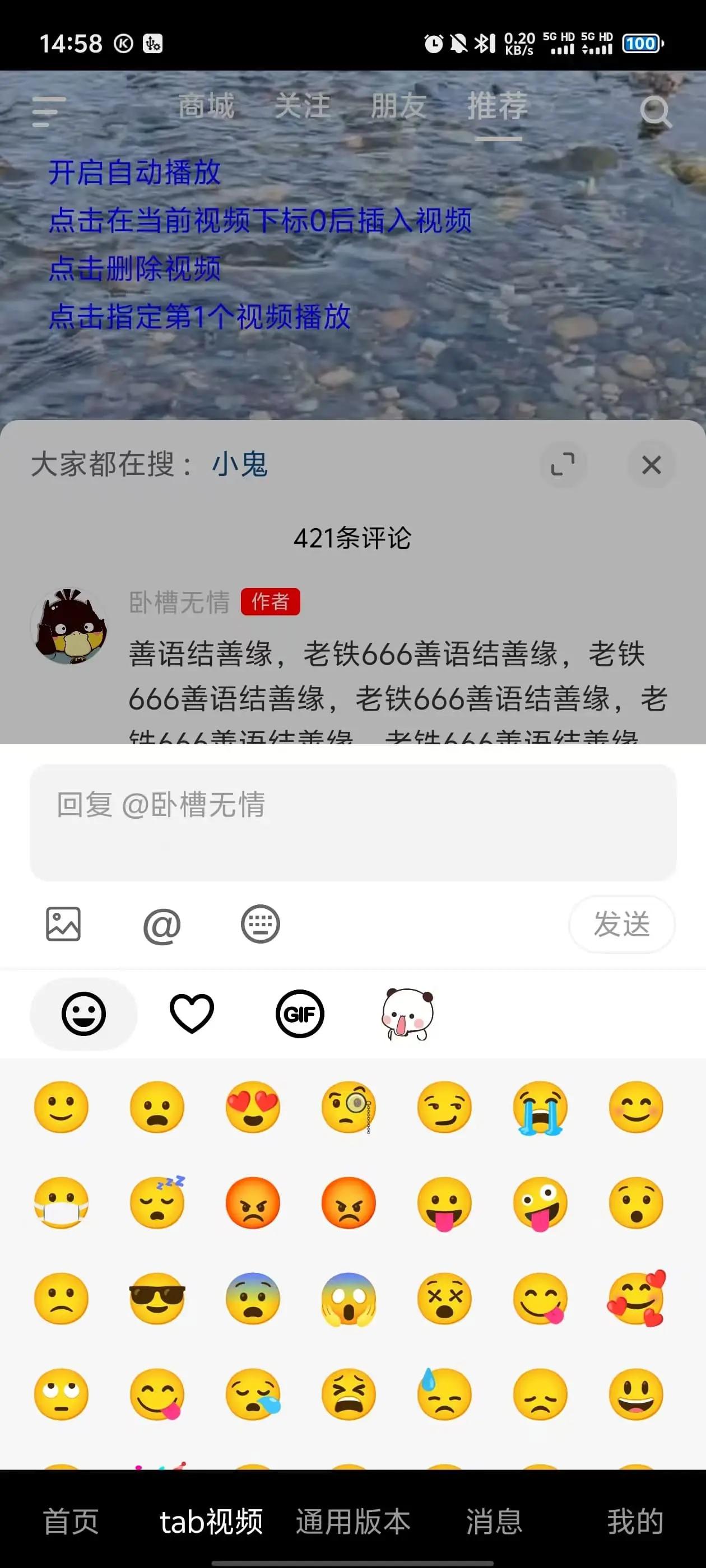Attach an image to the reply
The height and width of the screenshot is (1568, 706).
click(x=63, y=924)
